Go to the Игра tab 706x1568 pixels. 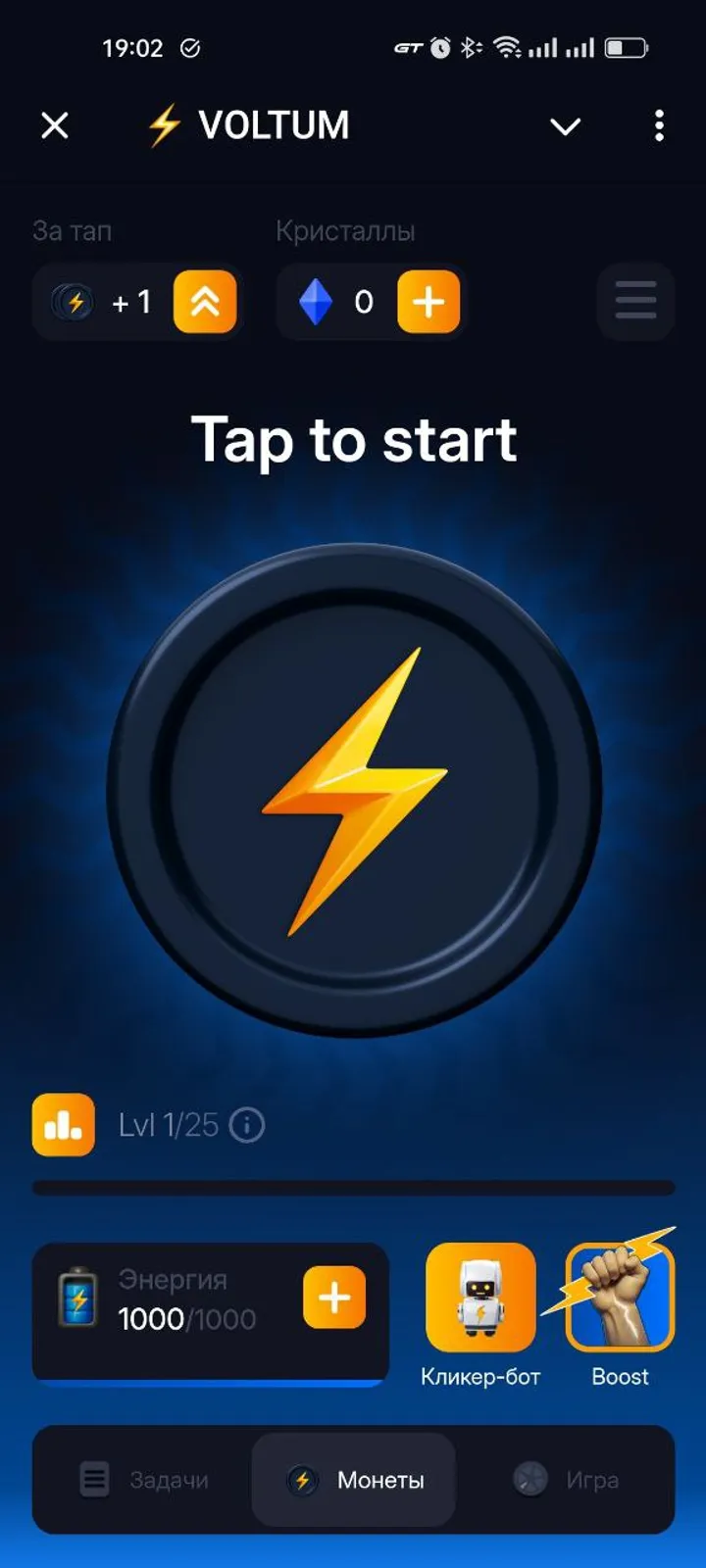(x=566, y=1480)
